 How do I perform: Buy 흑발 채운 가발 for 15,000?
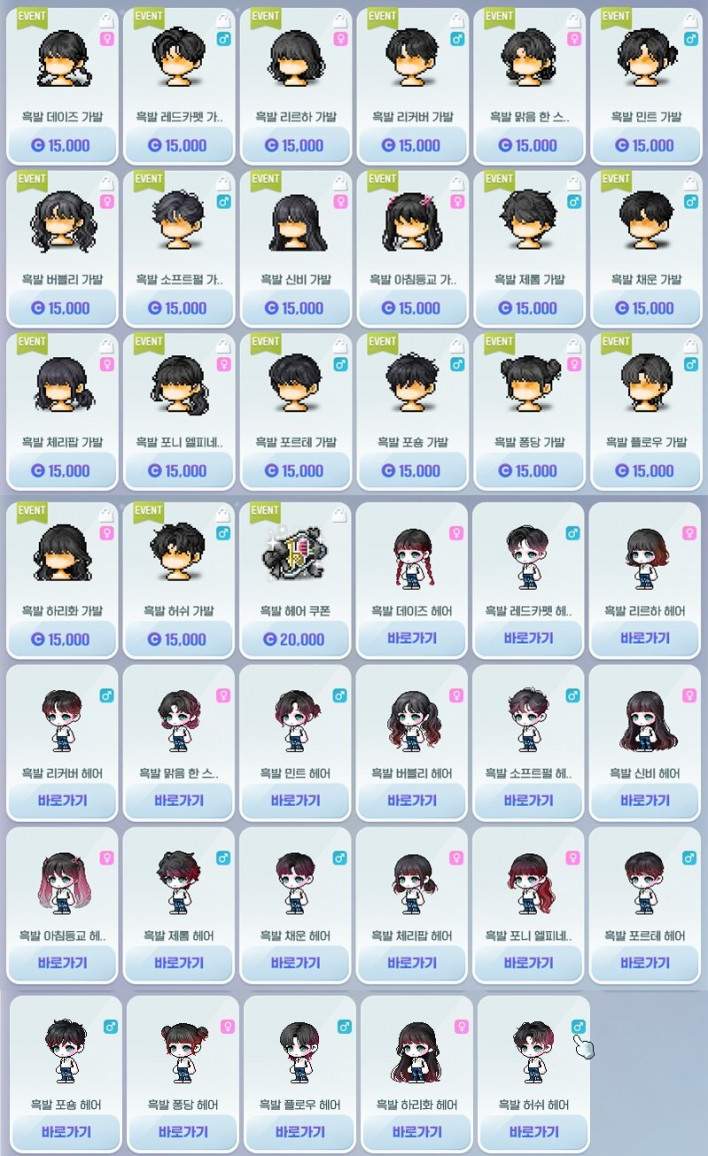tap(646, 308)
